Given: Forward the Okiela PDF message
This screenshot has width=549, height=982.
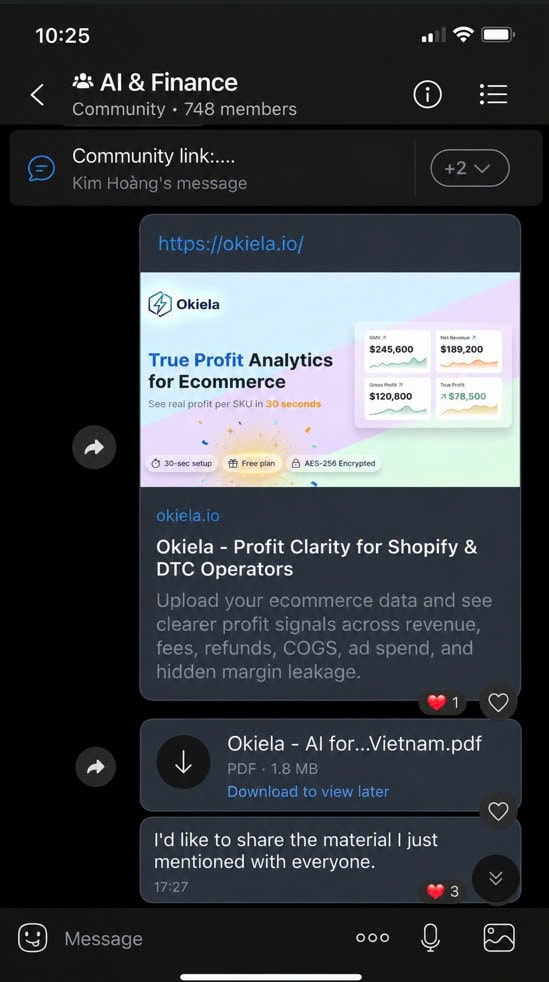Looking at the screenshot, I should coord(95,767).
